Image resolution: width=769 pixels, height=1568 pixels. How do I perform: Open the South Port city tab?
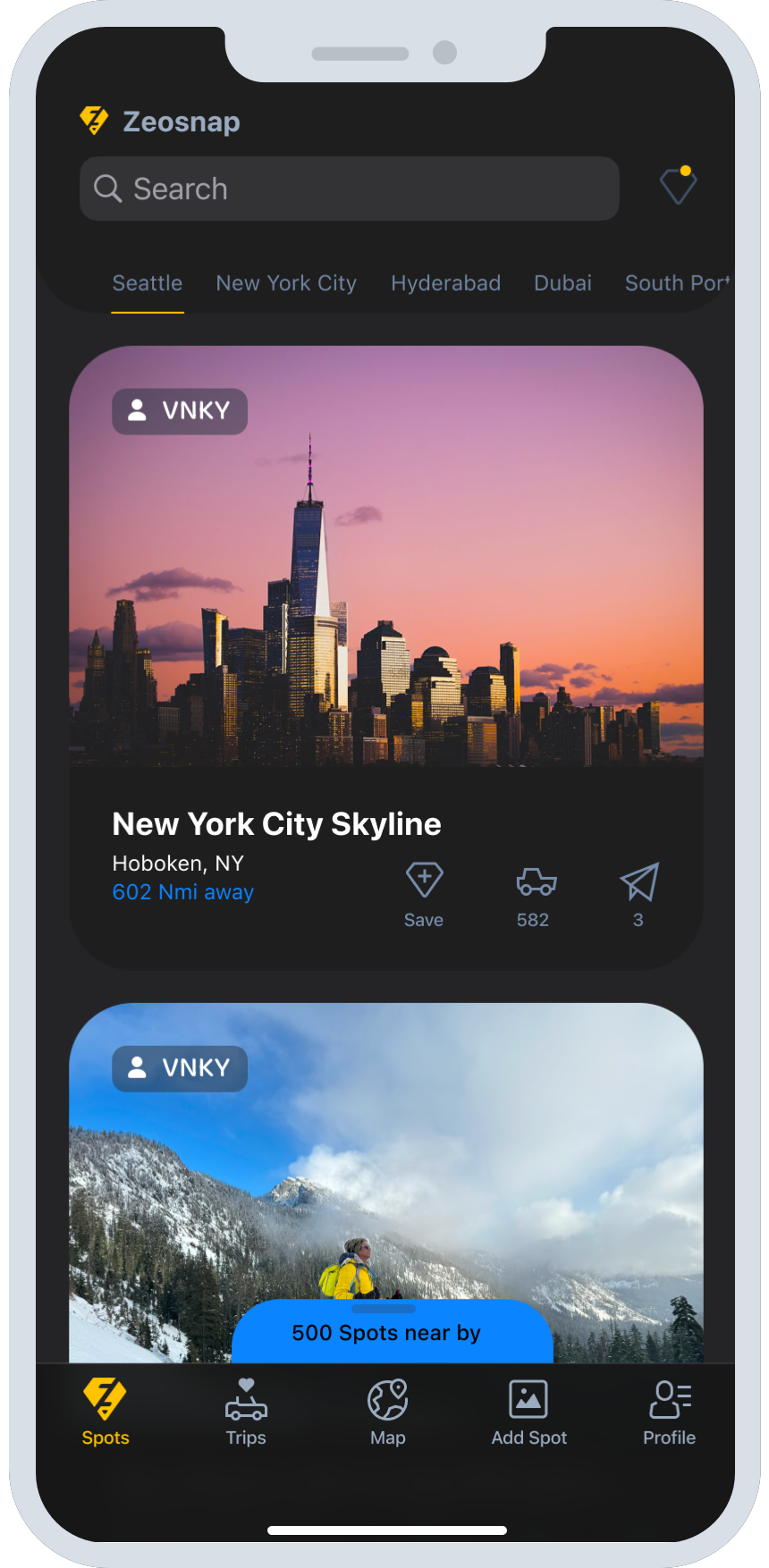677,283
